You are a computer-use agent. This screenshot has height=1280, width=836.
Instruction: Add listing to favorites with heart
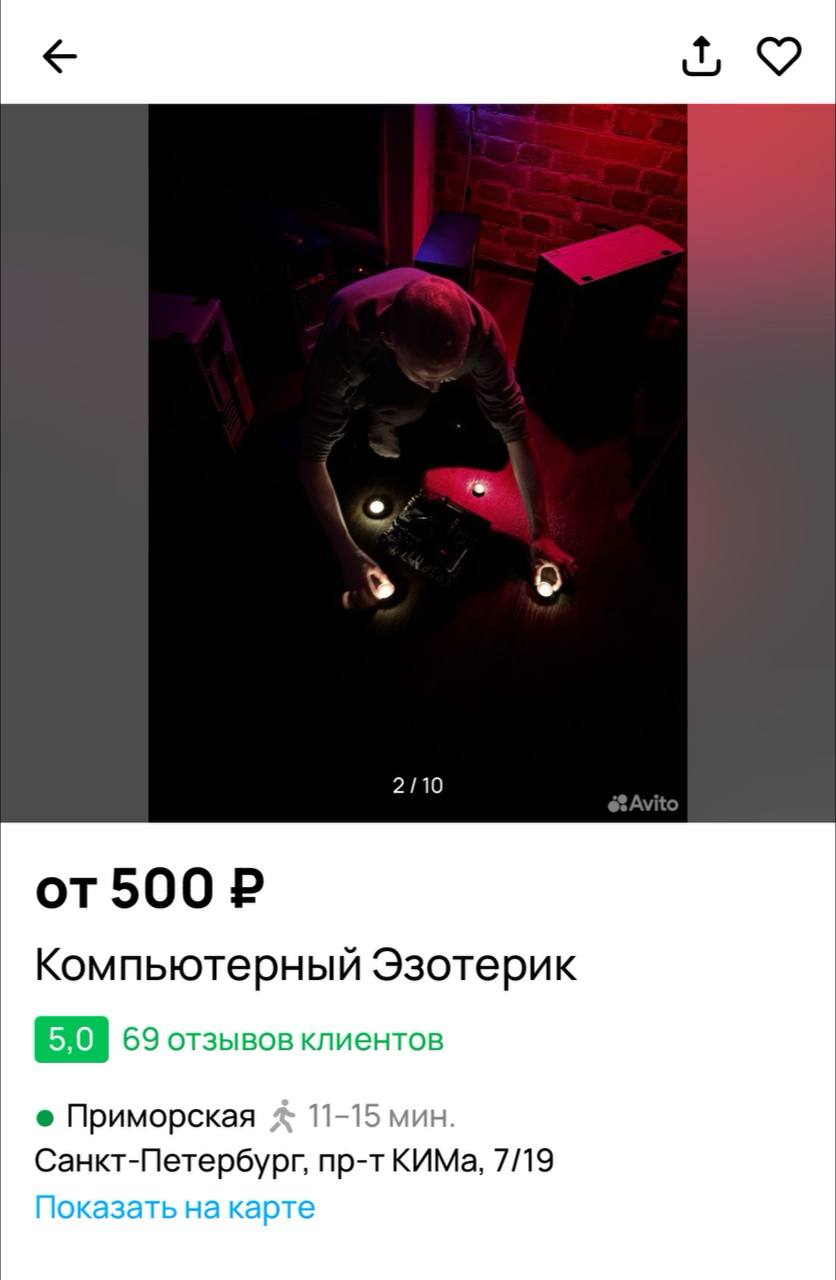click(778, 56)
